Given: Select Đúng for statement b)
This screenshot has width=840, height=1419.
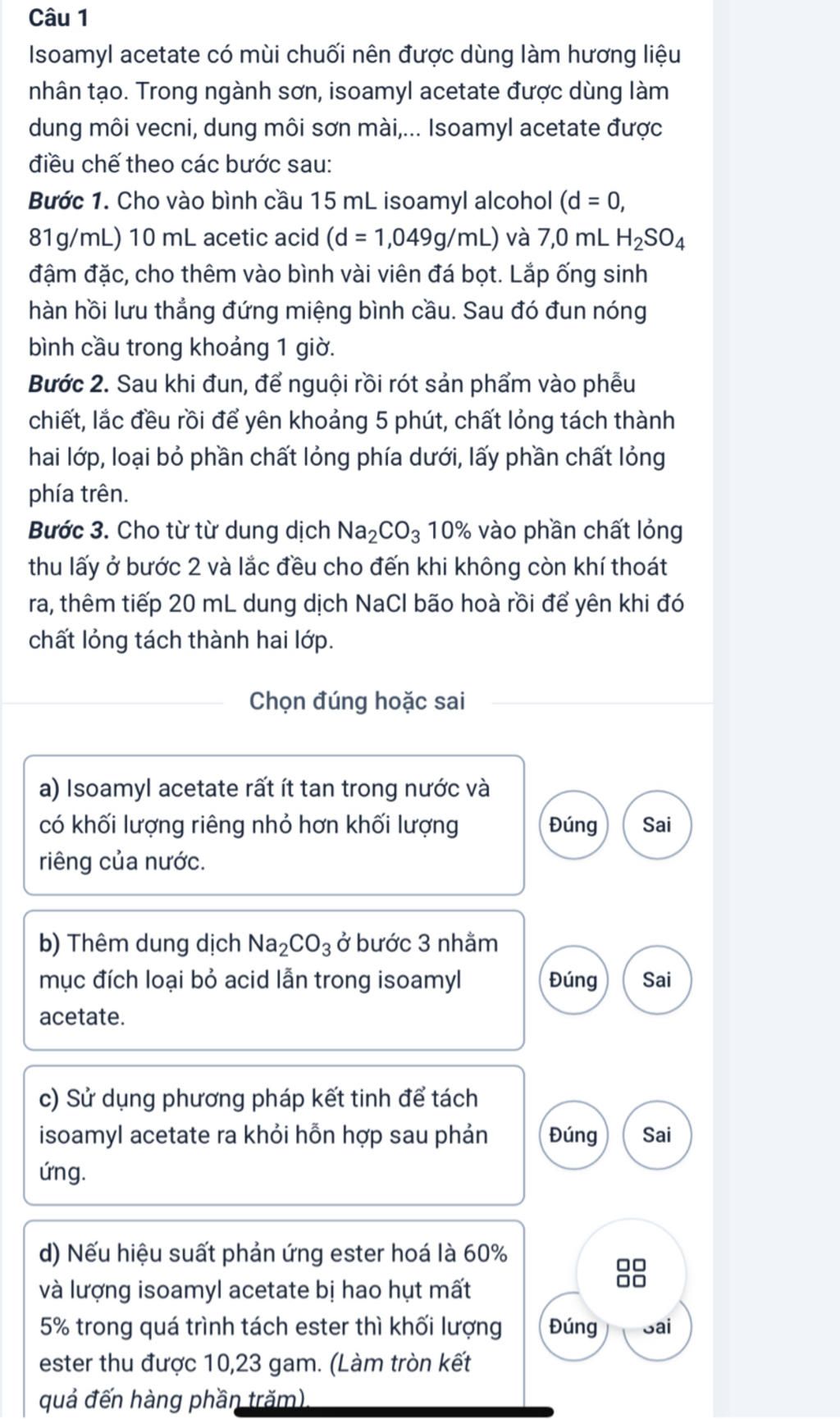Looking at the screenshot, I should [x=573, y=980].
